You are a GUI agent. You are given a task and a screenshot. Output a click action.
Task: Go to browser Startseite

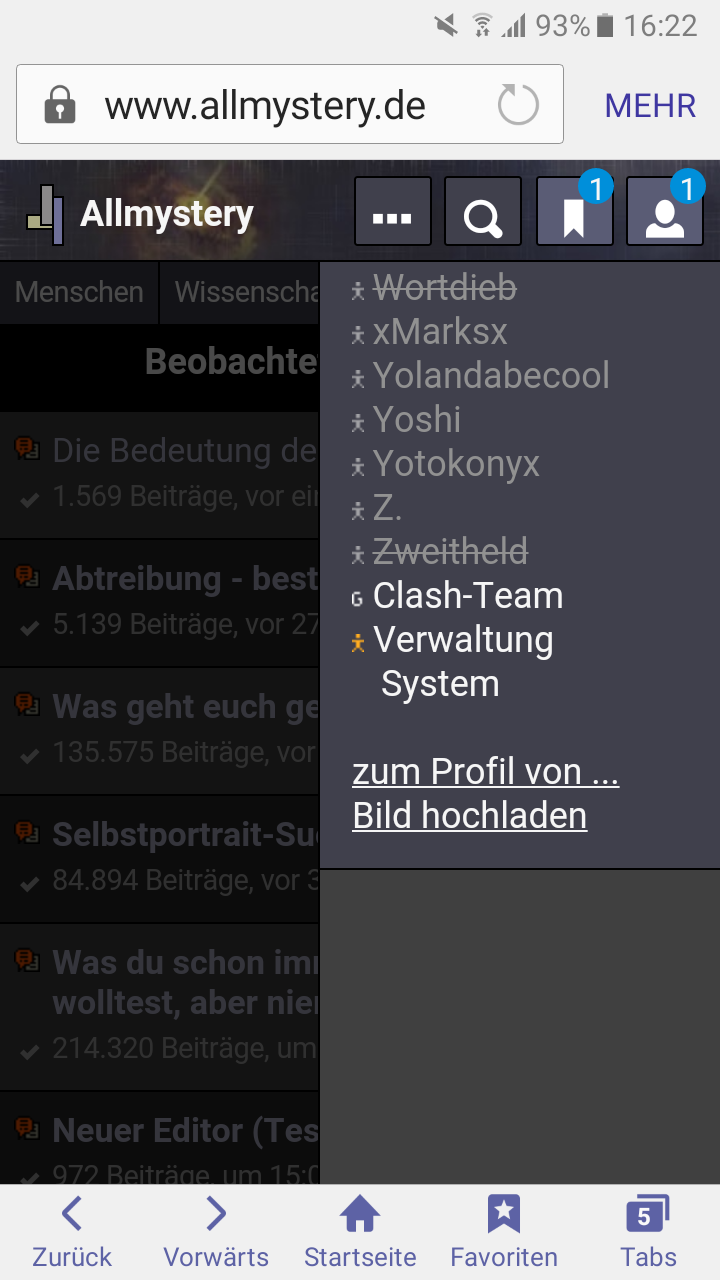point(360,1232)
